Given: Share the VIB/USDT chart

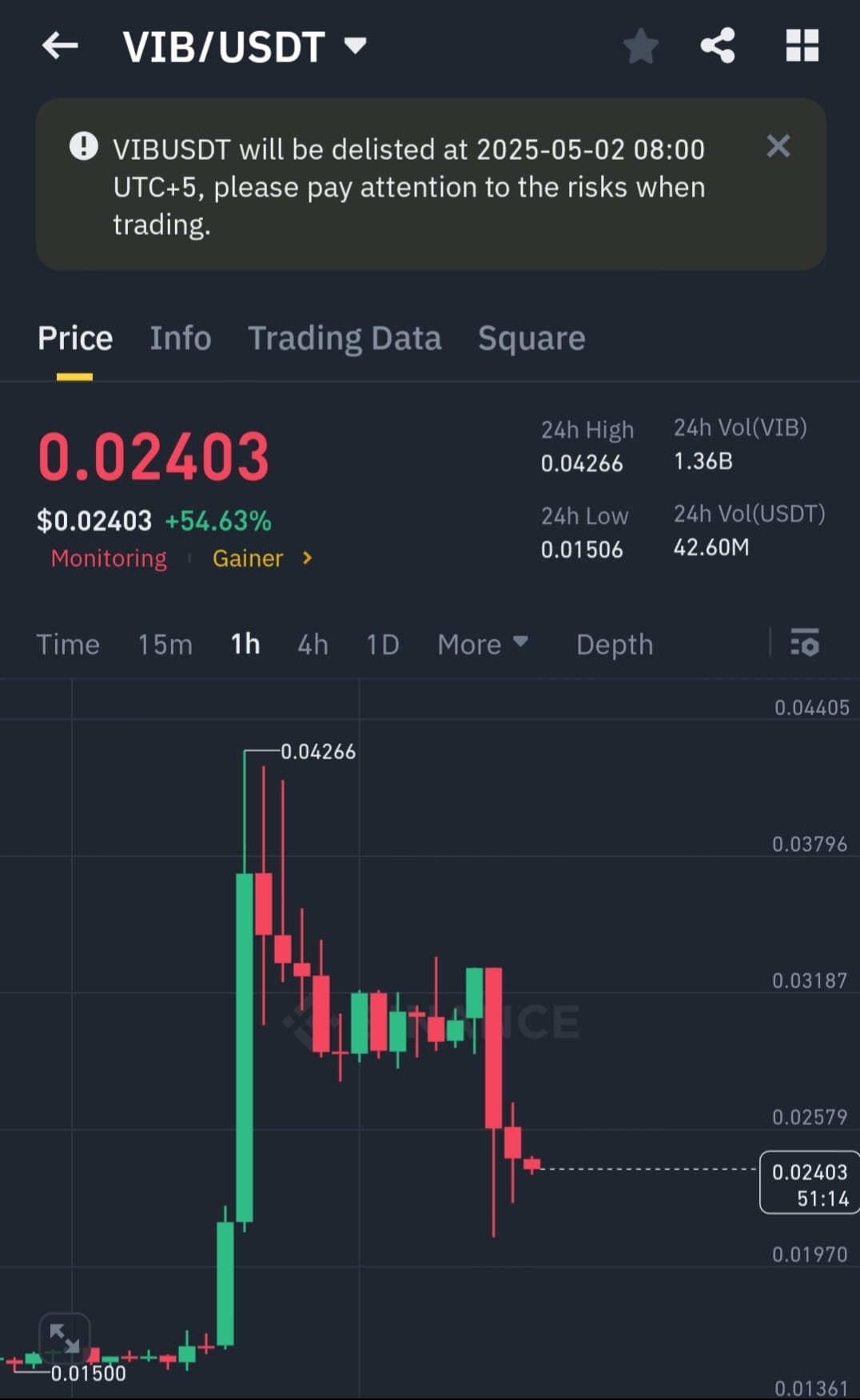Looking at the screenshot, I should tap(718, 46).
